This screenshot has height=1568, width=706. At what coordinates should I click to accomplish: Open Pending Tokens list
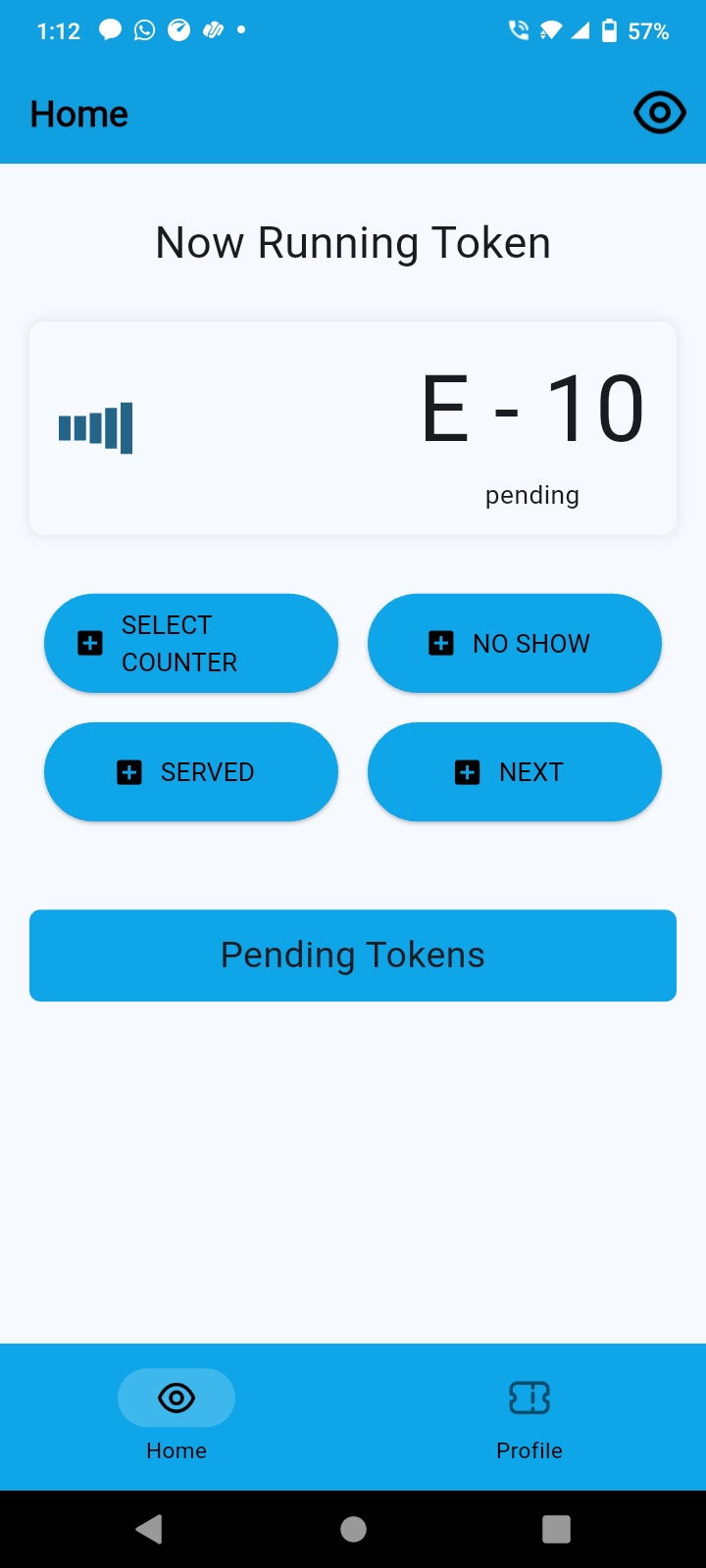(x=353, y=955)
